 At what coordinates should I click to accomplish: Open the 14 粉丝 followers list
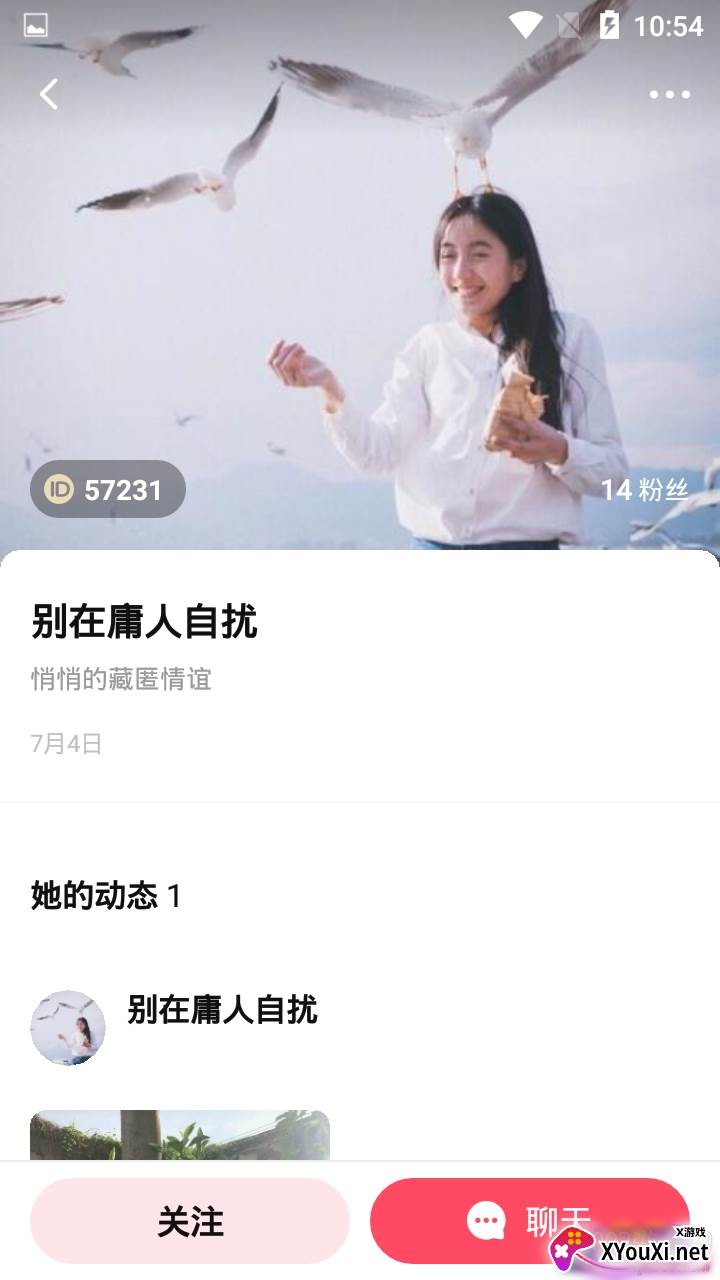click(644, 489)
